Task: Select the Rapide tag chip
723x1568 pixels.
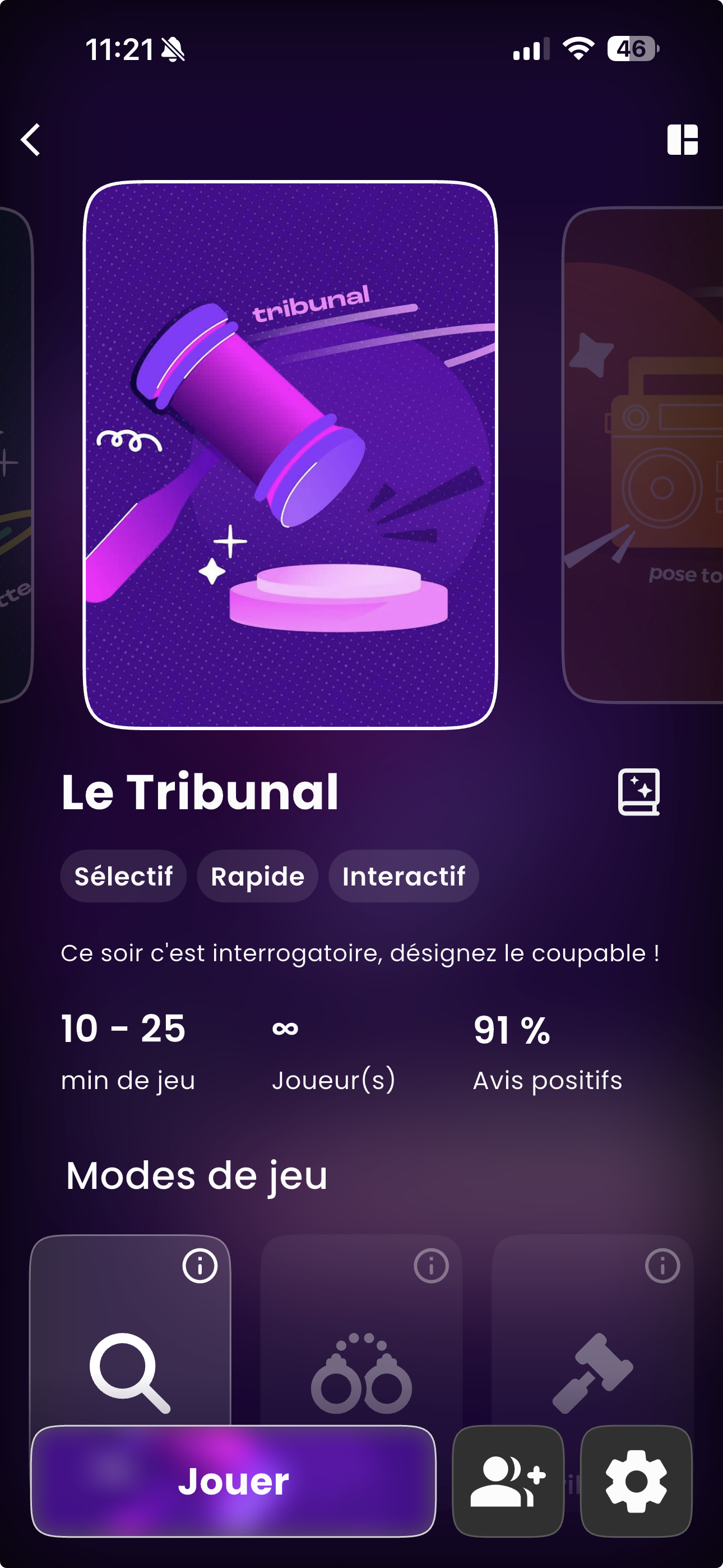Action: click(x=257, y=877)
